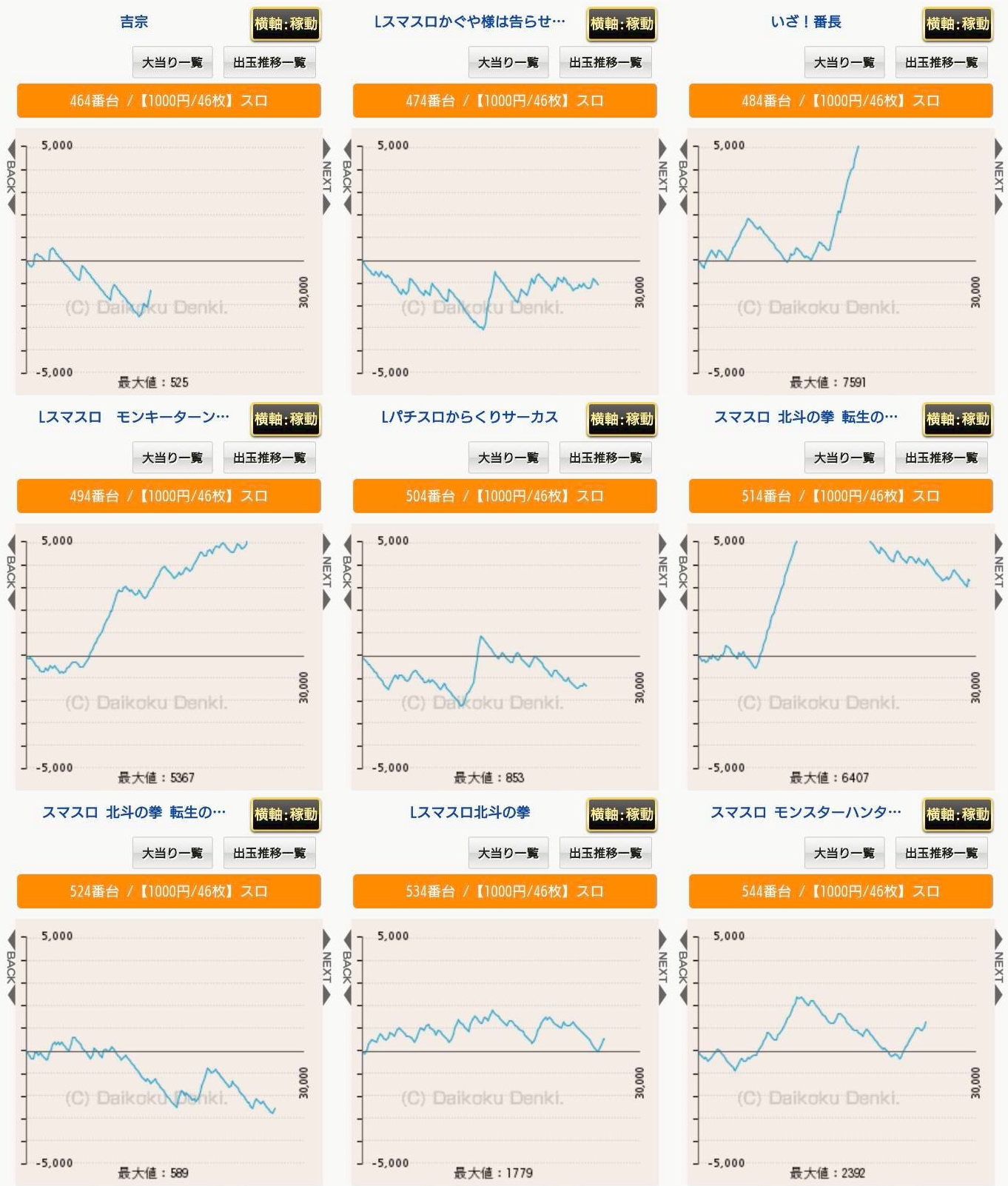Toggle 横軸:稼動 on the 吉宗 graph
The image size is (1008, 1186).
pyautogui.click(x=286, y=24)
